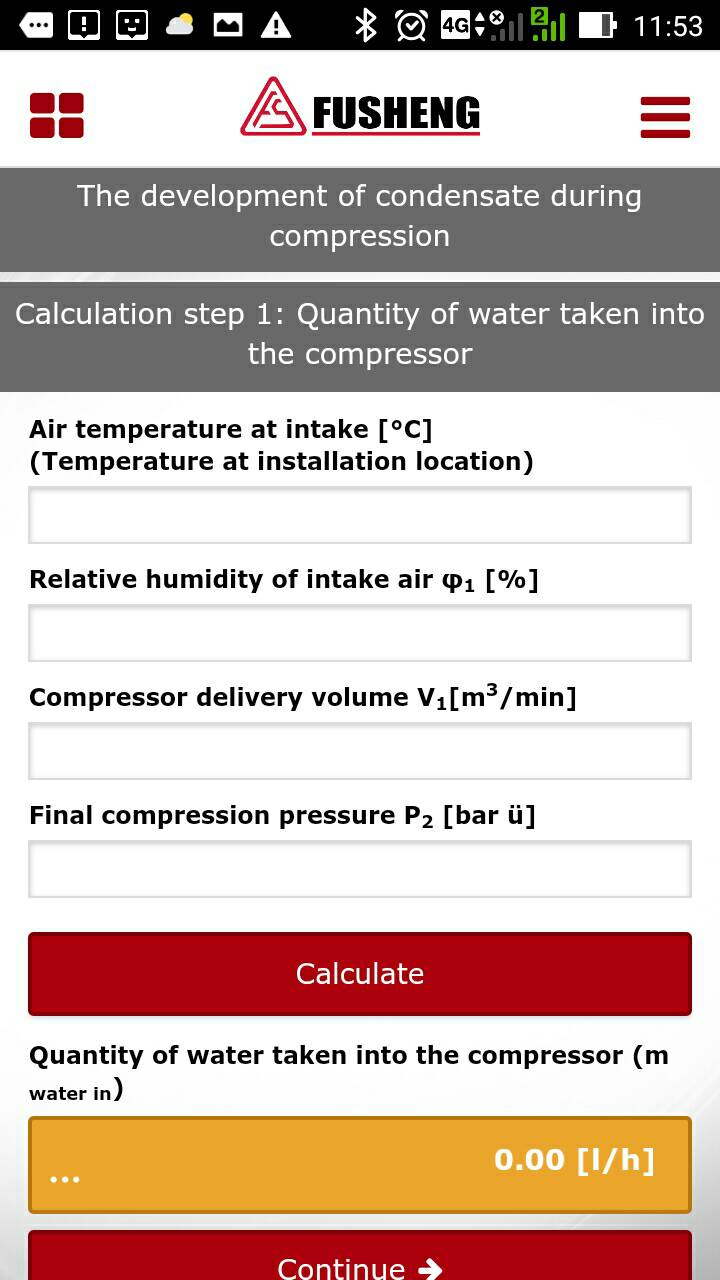Select the air temperature input field
Viewport: 720px width, 1280px height.
pyautogui.click(x=360, y=514)
